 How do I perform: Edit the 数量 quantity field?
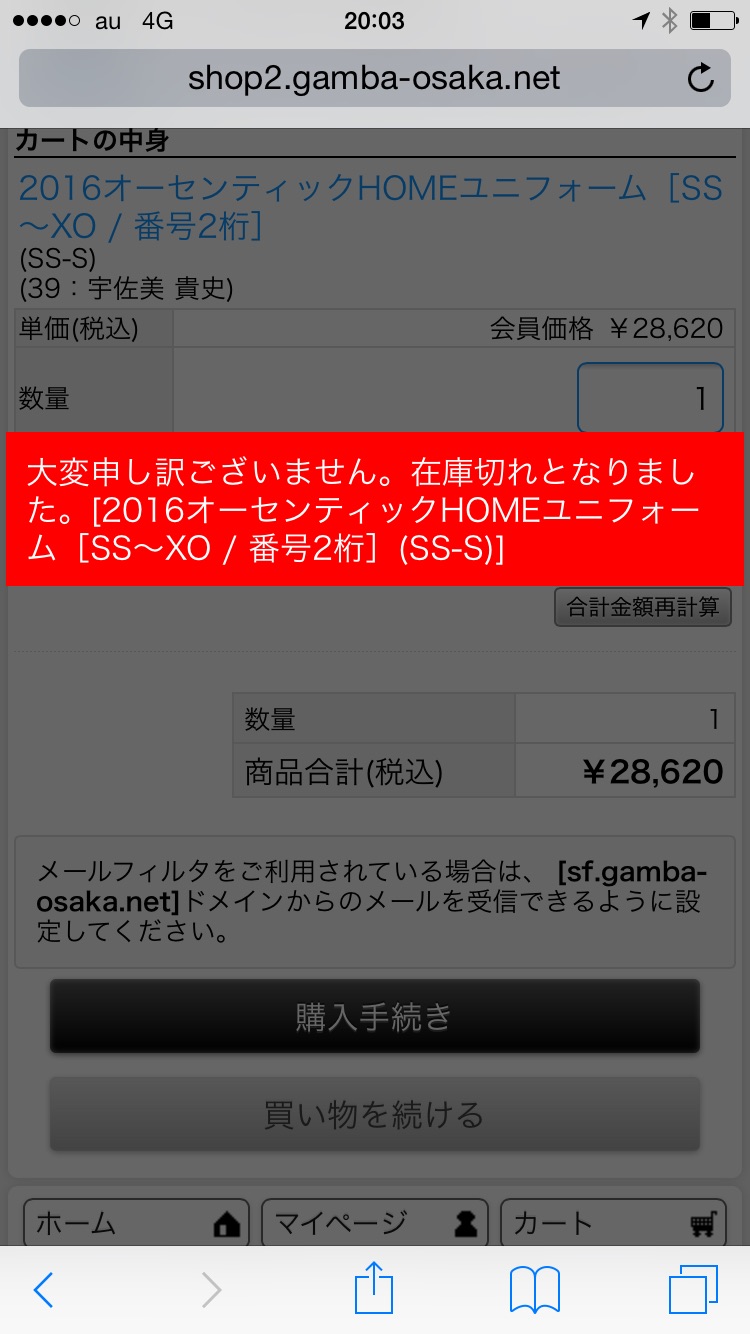(x=650, y=398)
